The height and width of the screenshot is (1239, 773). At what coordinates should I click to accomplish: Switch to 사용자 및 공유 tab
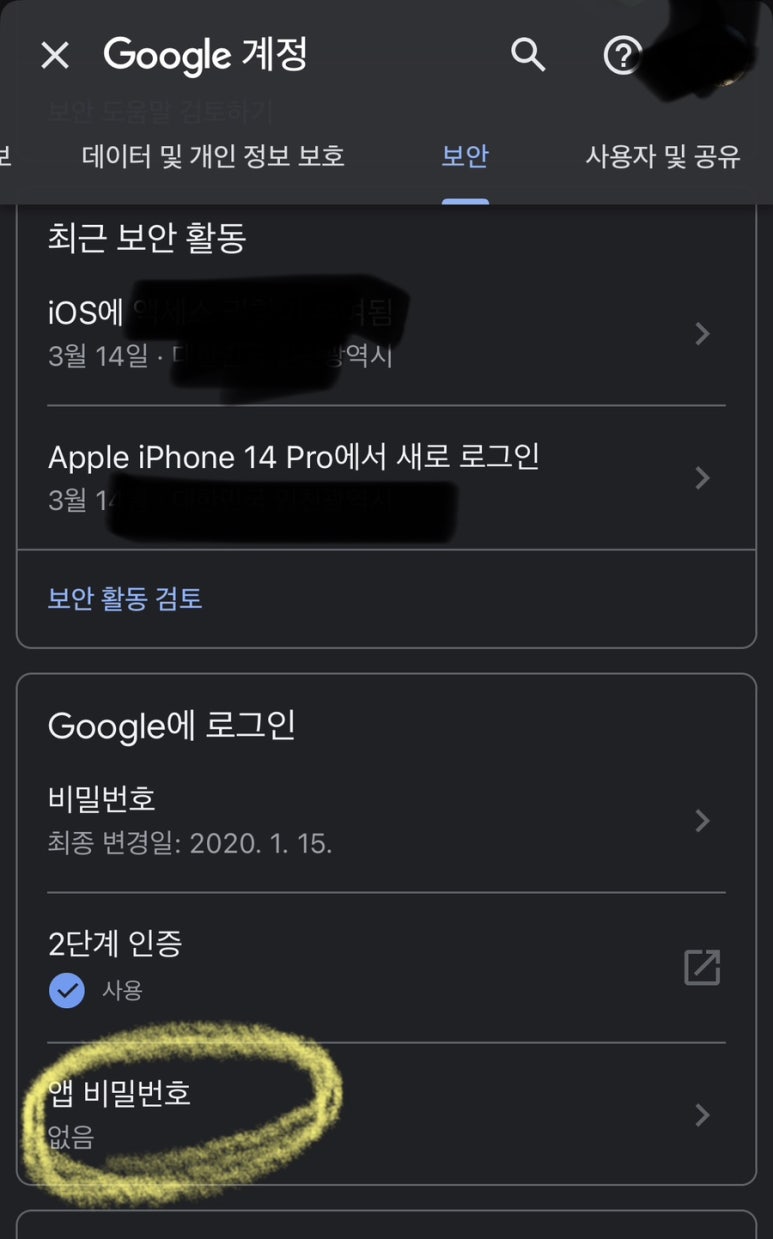pyautogui.click(x=662, y=157)
